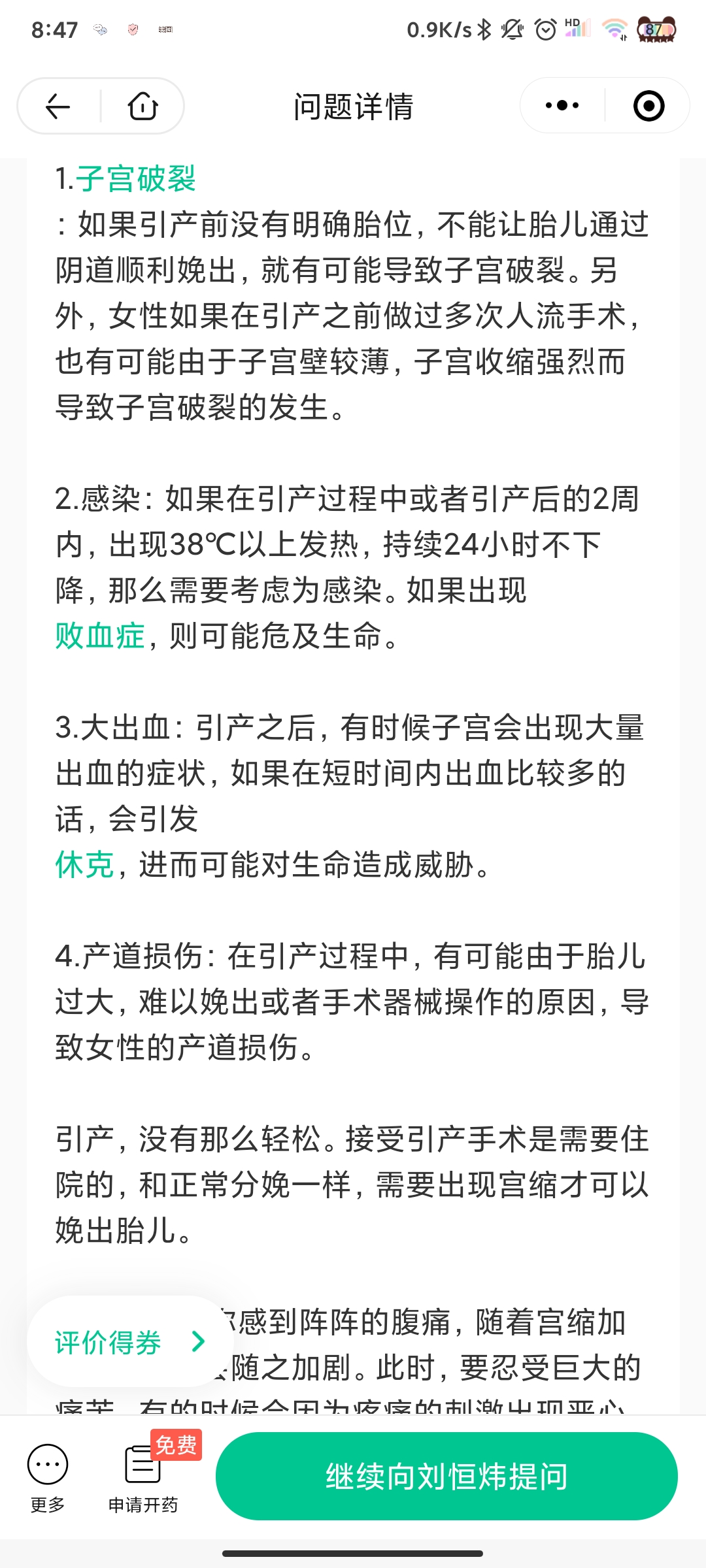Go back using the top-left arrow
Viewport: 706px width, 1568px height.
point(58,106)
